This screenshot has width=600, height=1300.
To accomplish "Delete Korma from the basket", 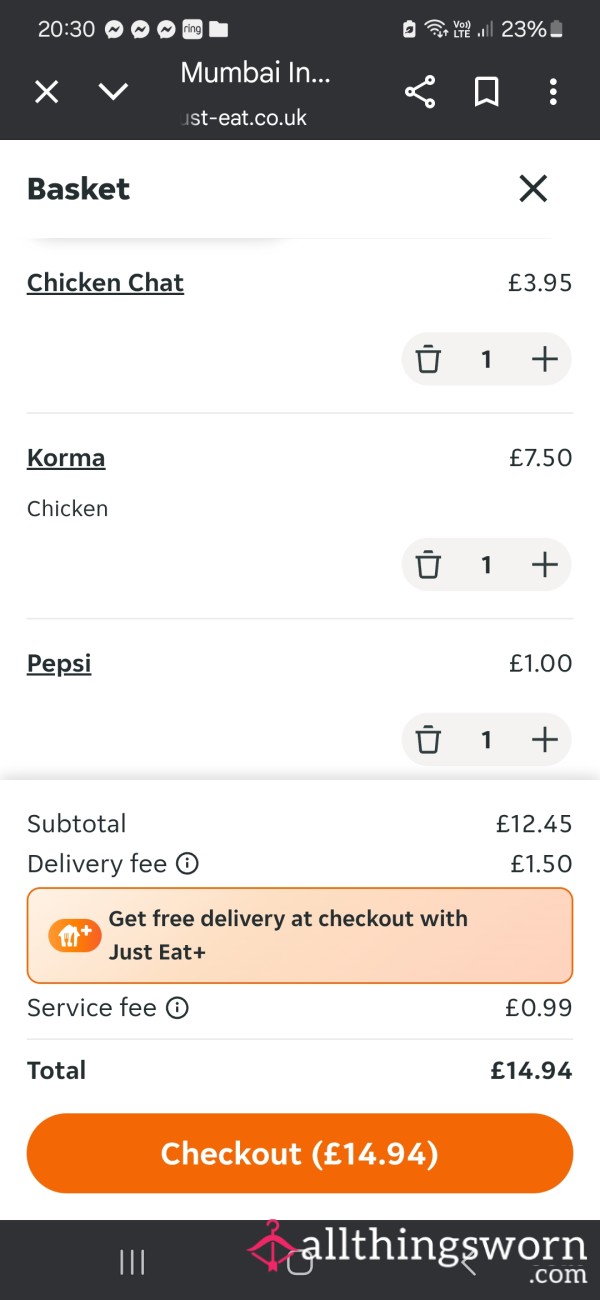I will tap(428, 565).
